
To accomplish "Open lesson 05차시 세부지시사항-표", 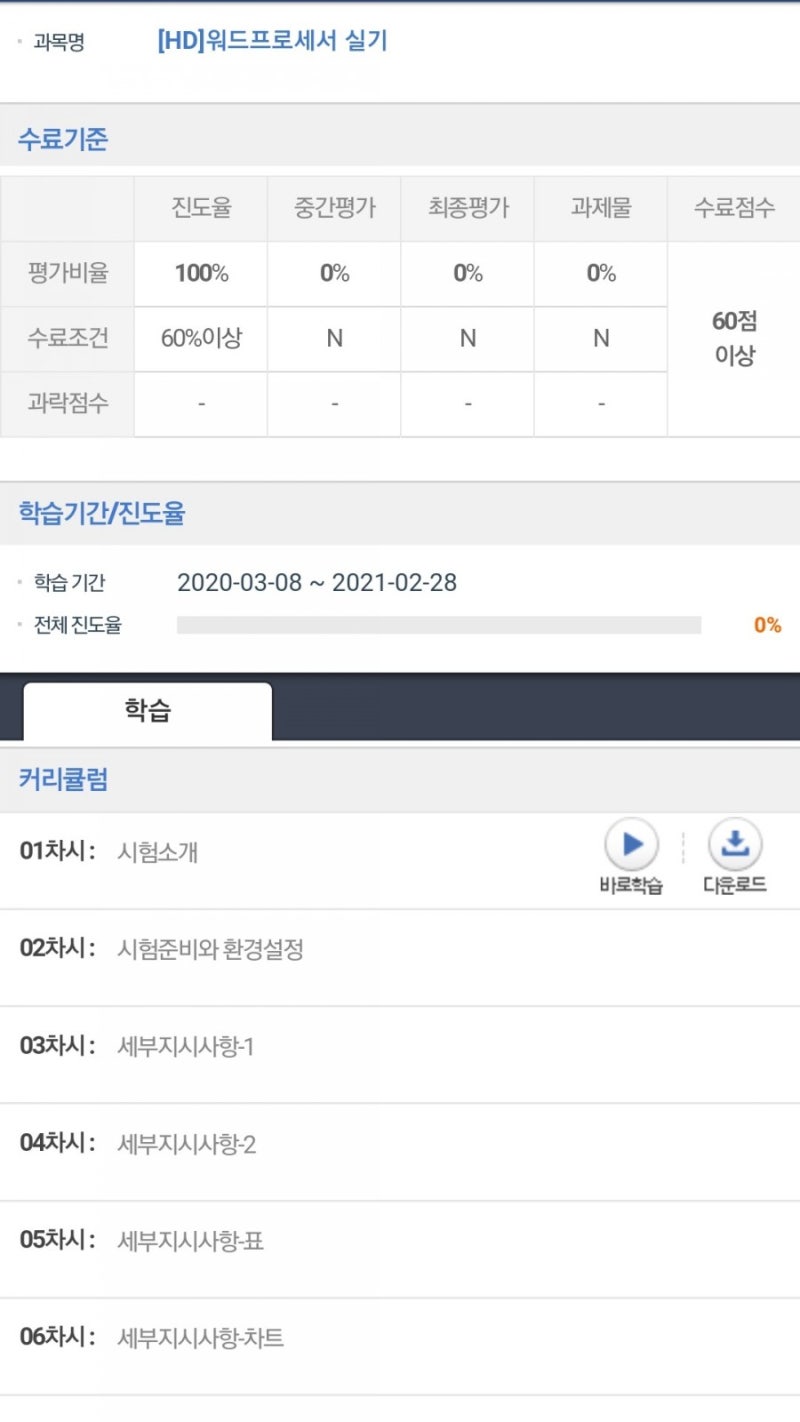I will [x=400, y=1249].
